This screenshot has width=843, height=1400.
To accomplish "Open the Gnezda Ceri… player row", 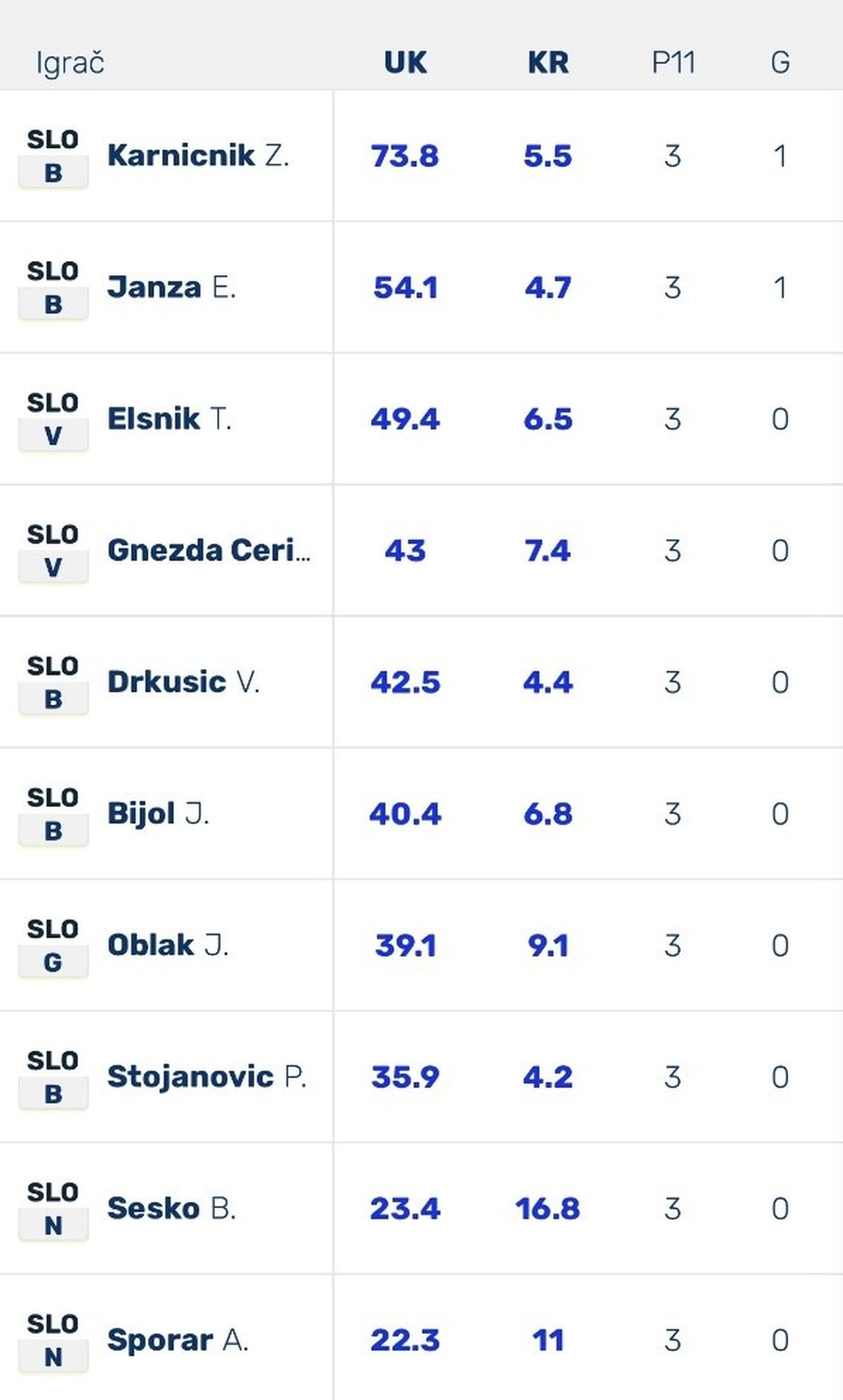I will tap(209, 551).
